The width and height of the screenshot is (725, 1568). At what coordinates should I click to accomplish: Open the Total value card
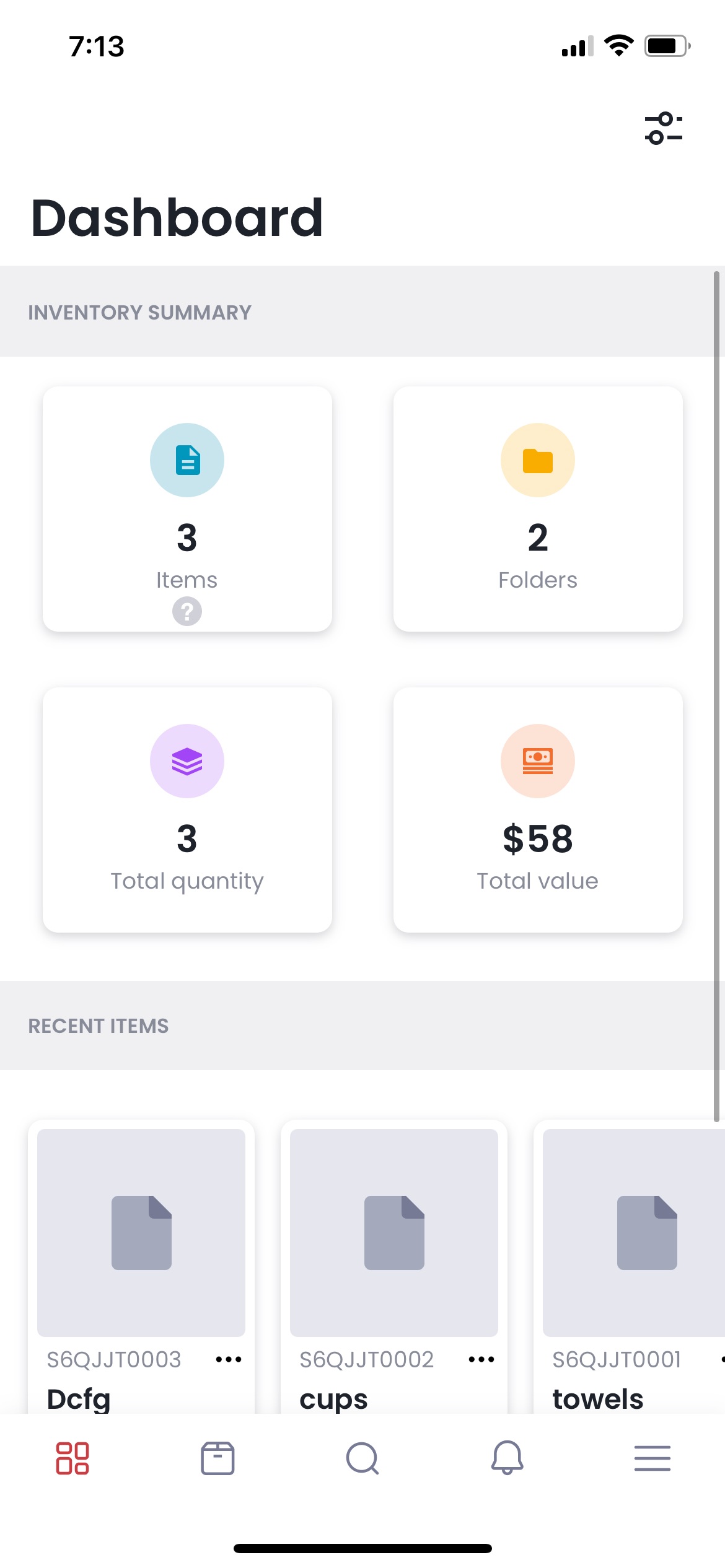[x=538, y=809]
